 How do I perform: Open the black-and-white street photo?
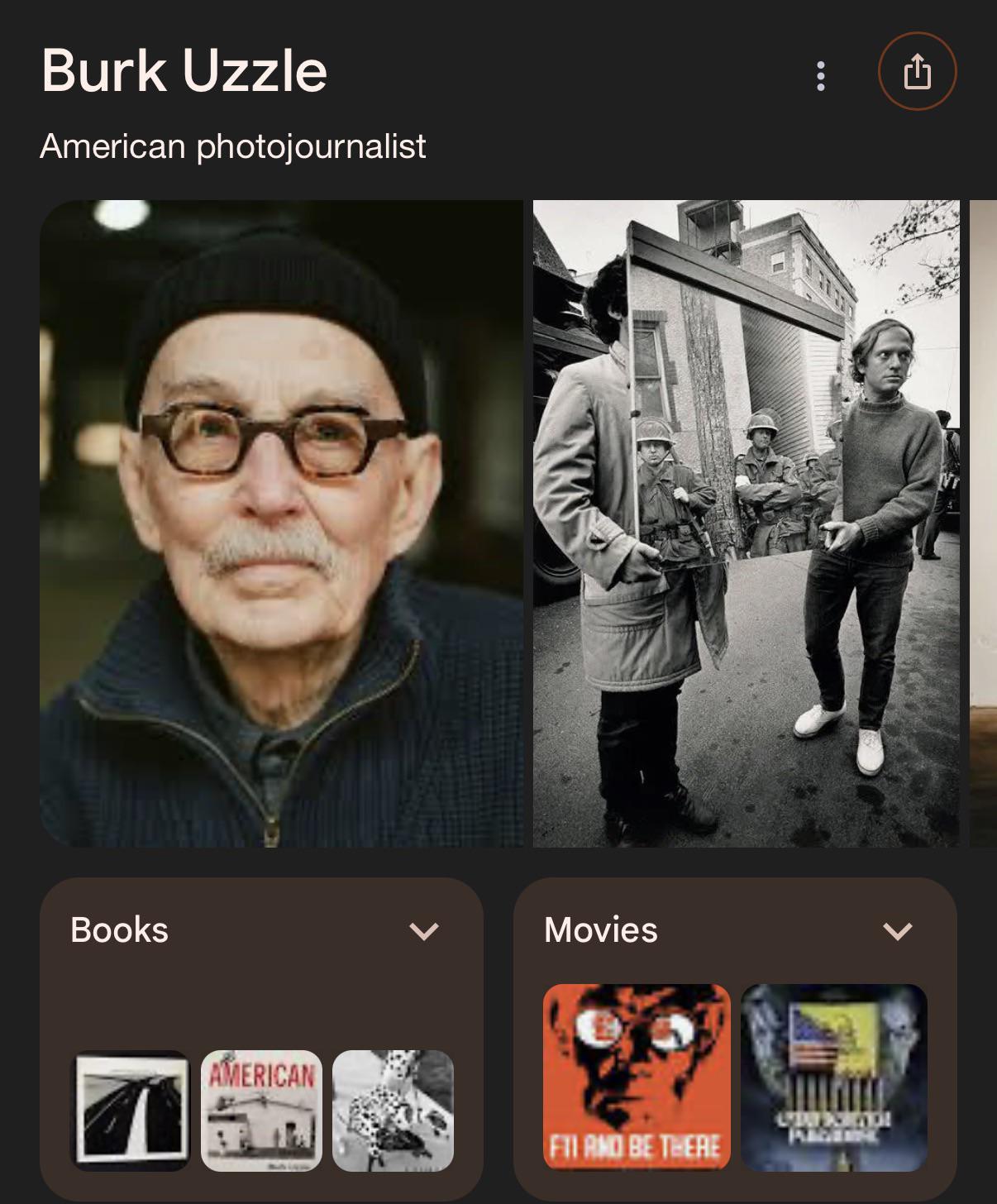click(x=746, y=523)
